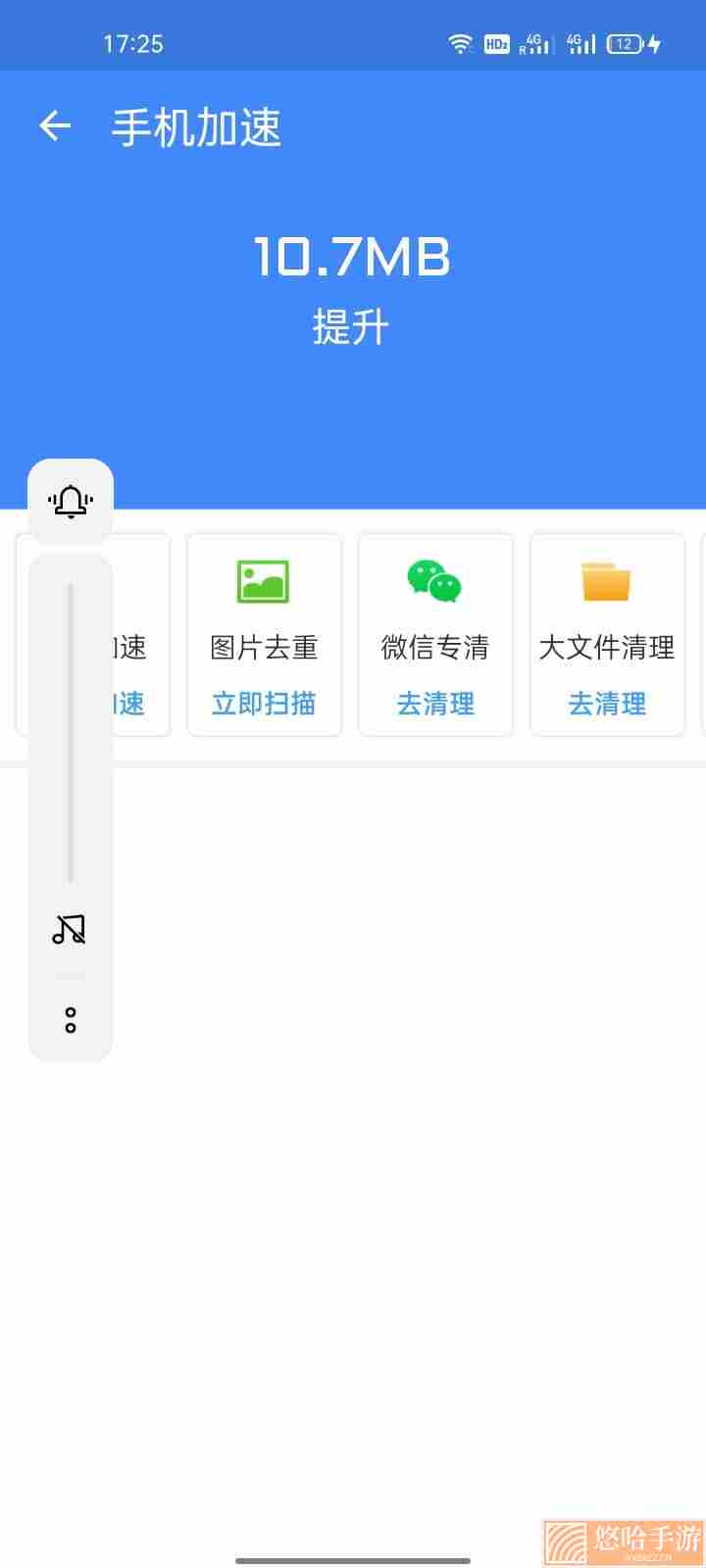The image size is (706, 1568).
Task: Tap 立即扫描 under 图片去重
Action: click(264, 704)
